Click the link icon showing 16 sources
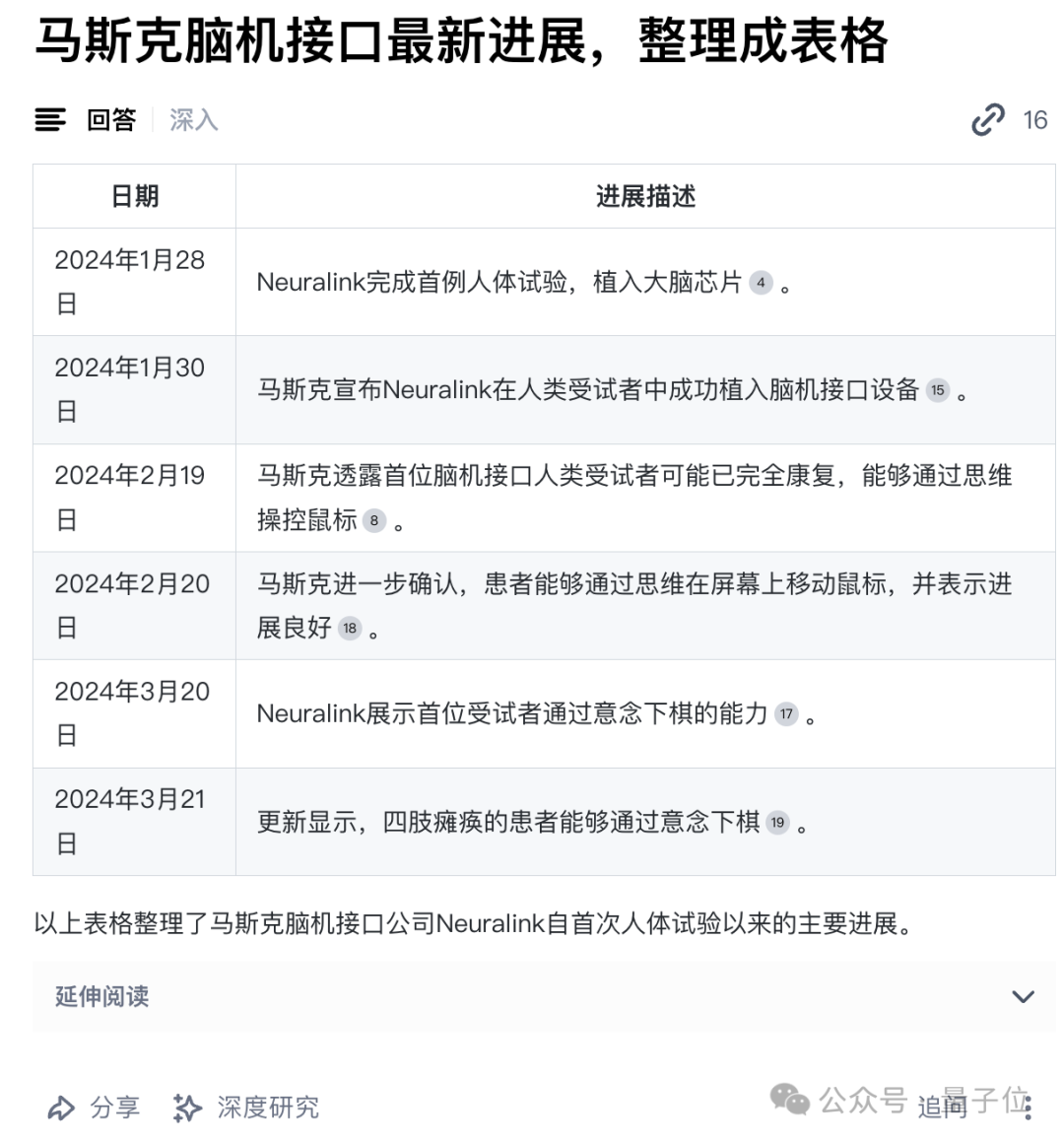Viewport: 1064px width, 1143px height. click(988, 119)
